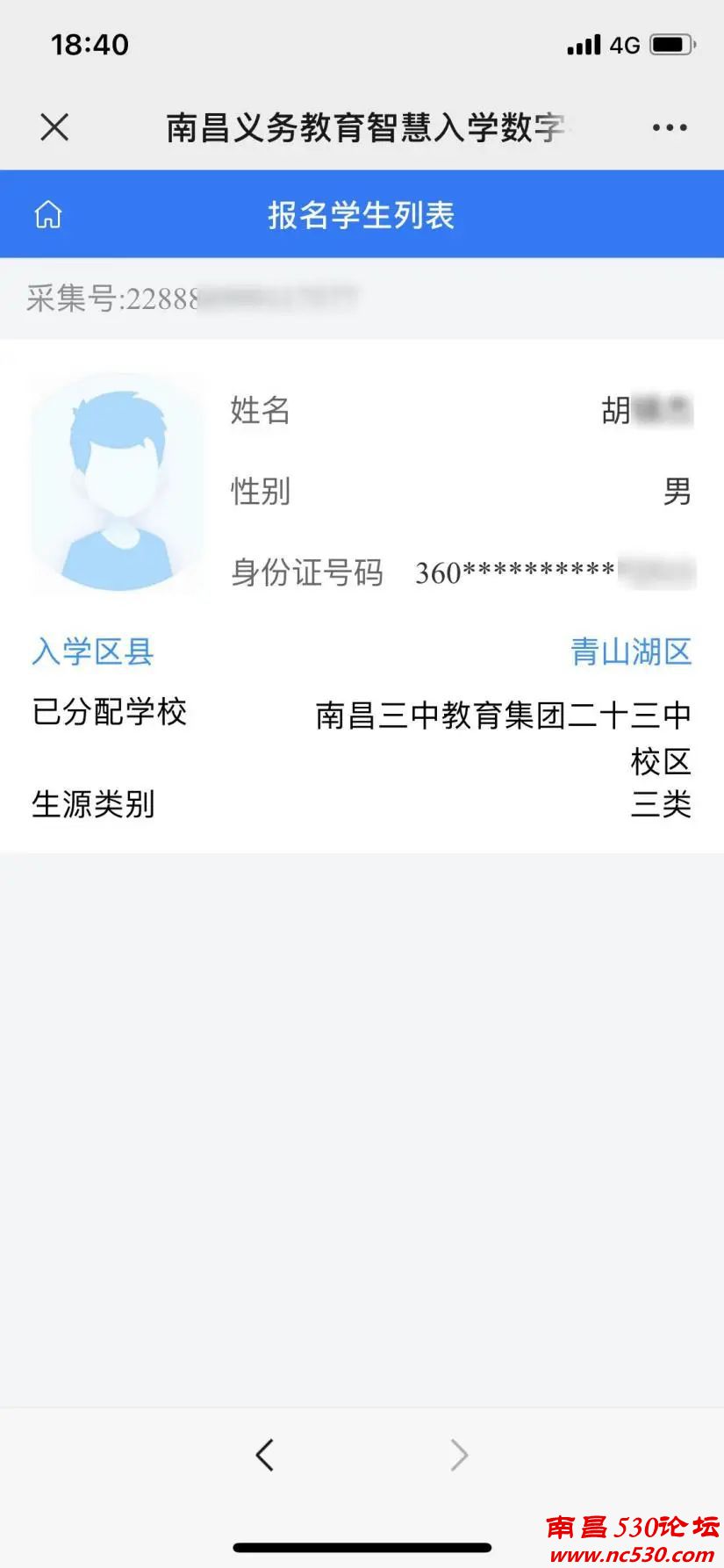Close the mini program page
This screenshot has height=1568, width=724.
click(54, 128)
